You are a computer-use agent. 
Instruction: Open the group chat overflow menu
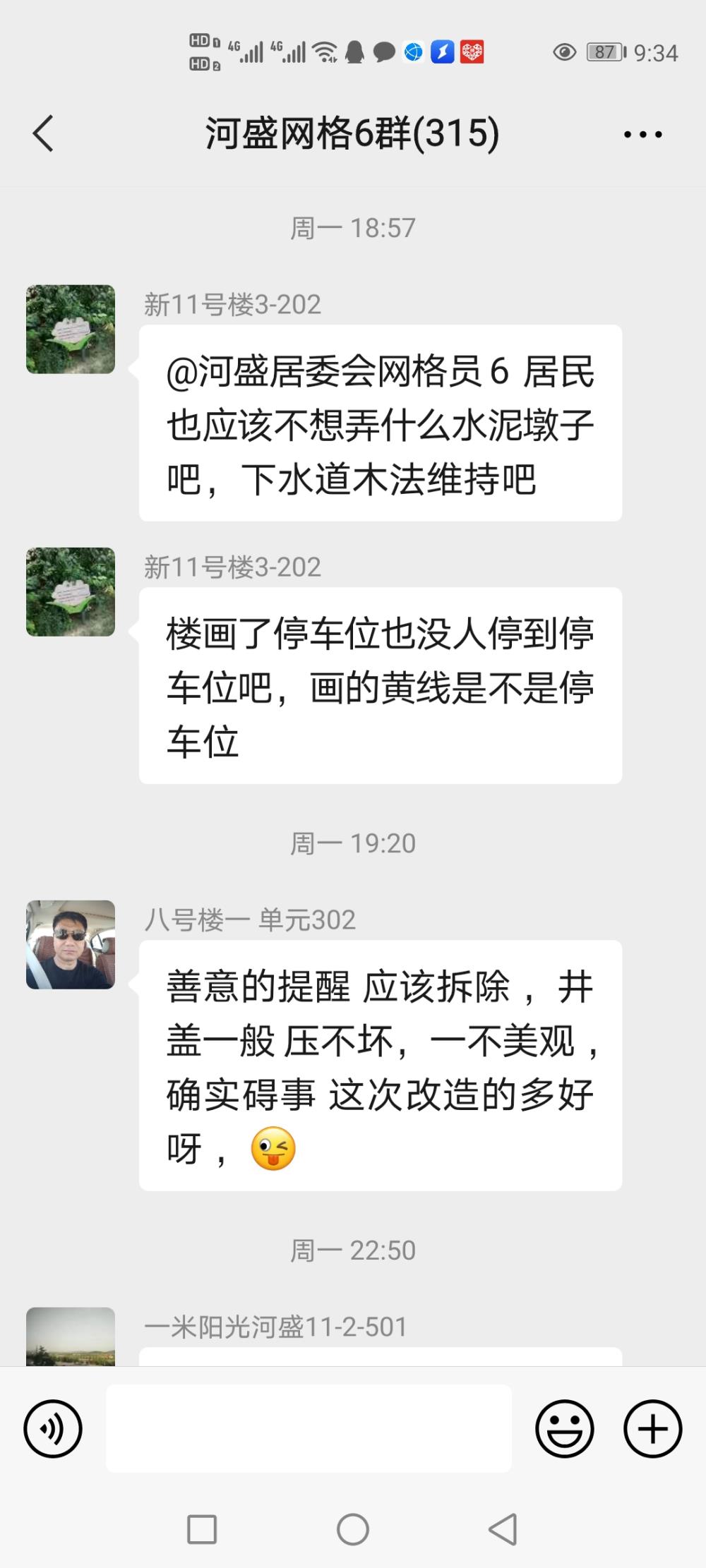[x=642, y=134]
